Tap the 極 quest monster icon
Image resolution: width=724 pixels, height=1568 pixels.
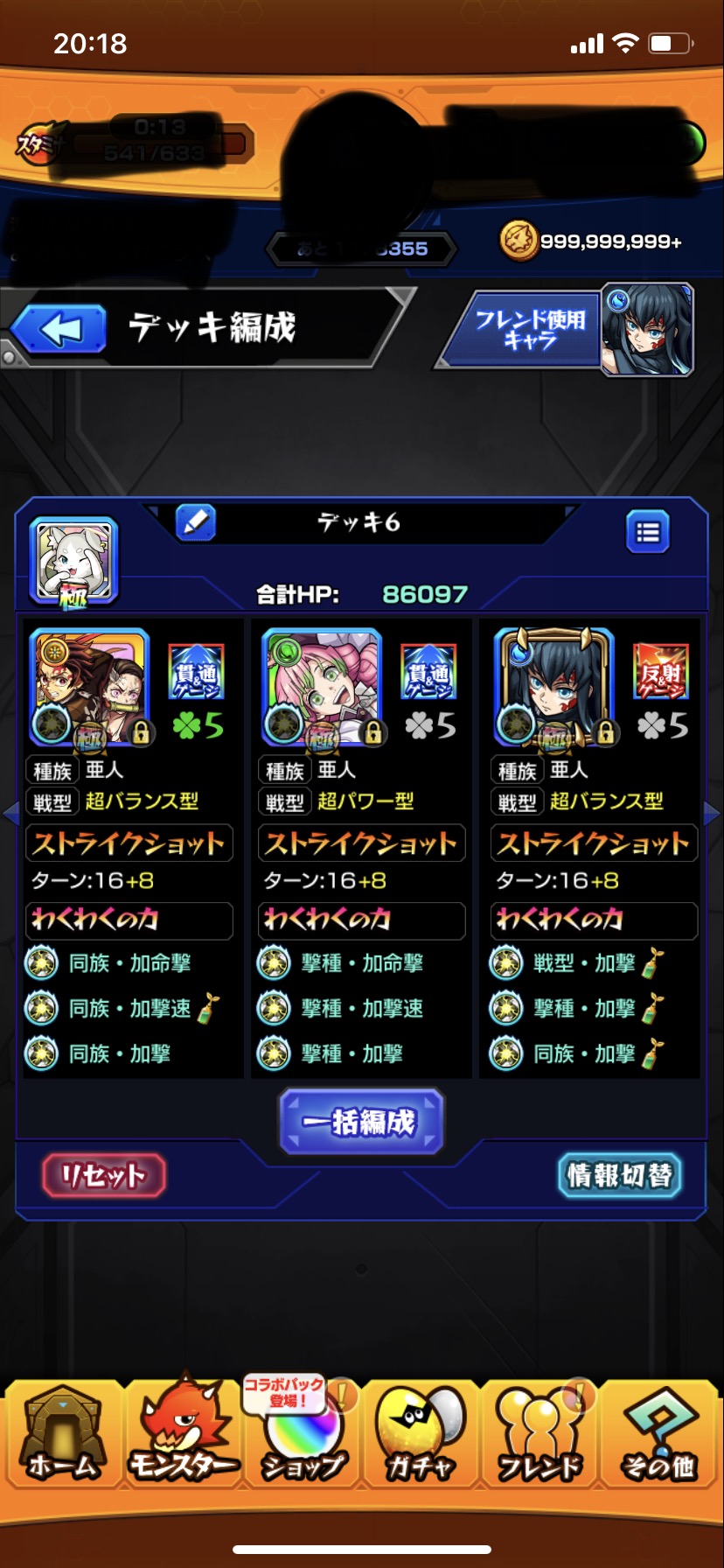tap(73, 562)
